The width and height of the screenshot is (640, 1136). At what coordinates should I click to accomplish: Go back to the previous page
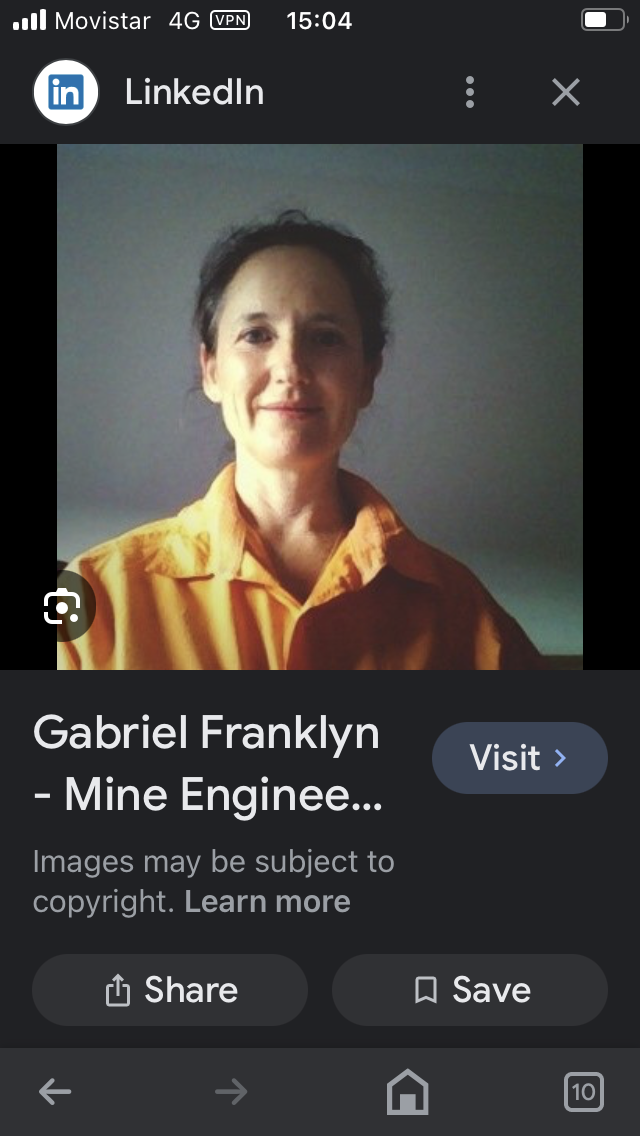pos(55,1091)
